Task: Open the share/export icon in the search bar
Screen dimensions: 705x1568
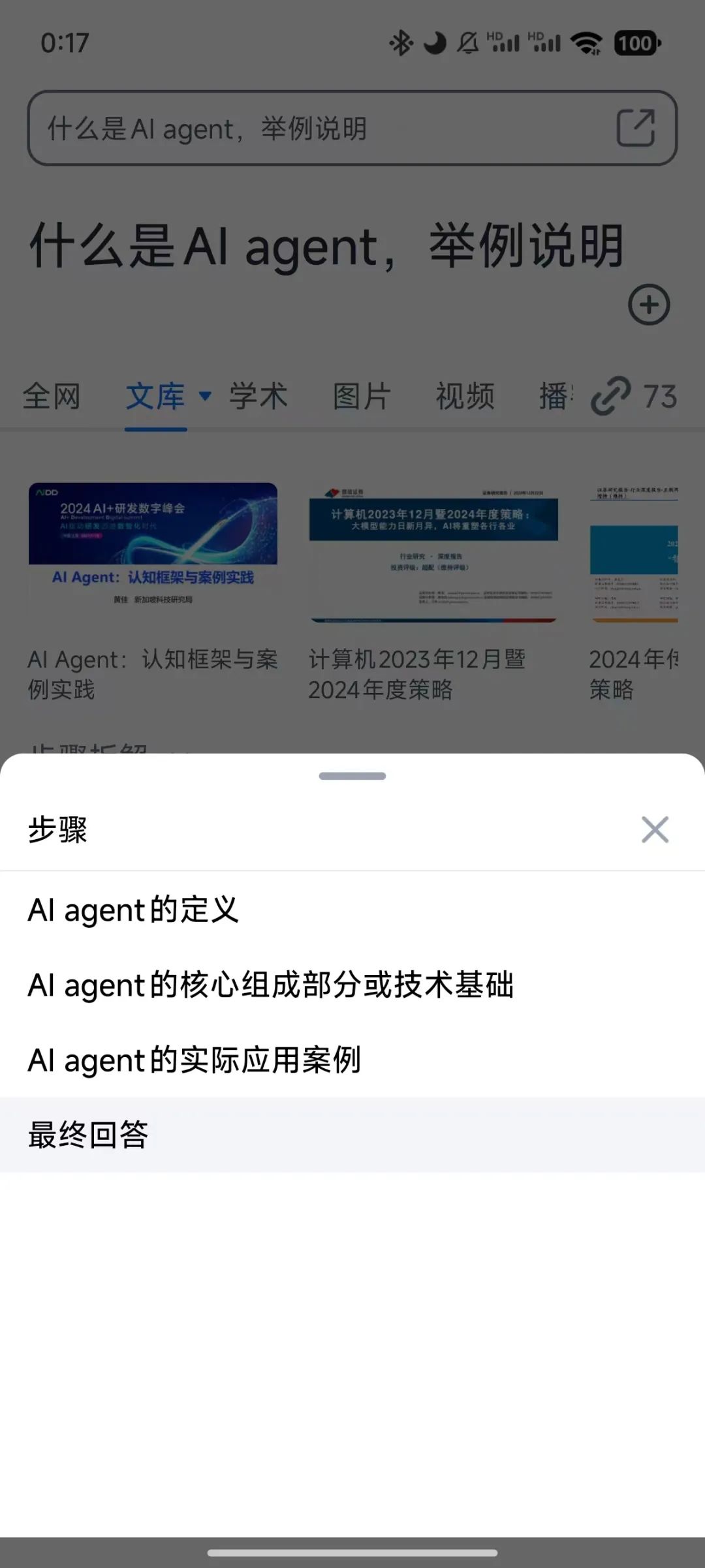Action: (x=634, y=128)
